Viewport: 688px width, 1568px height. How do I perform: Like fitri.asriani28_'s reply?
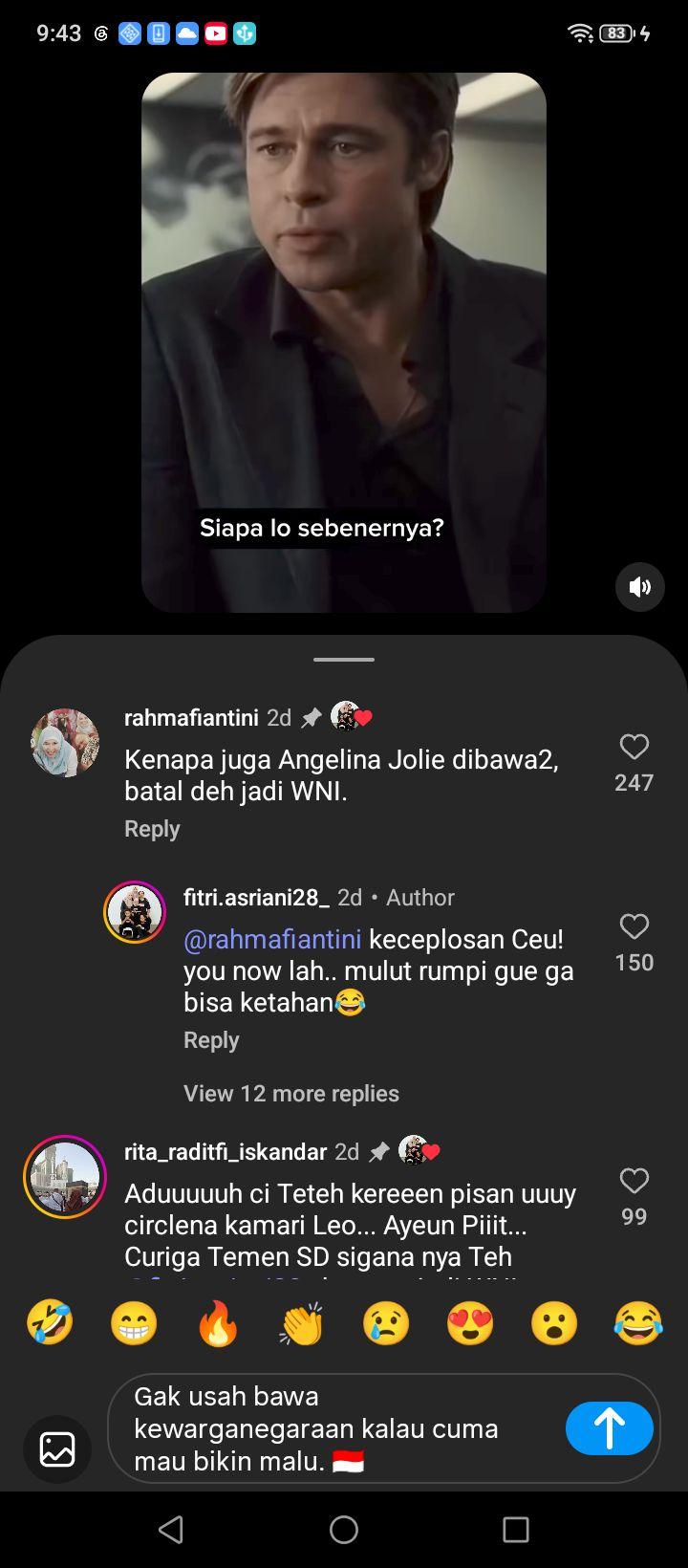click(634, 926)
